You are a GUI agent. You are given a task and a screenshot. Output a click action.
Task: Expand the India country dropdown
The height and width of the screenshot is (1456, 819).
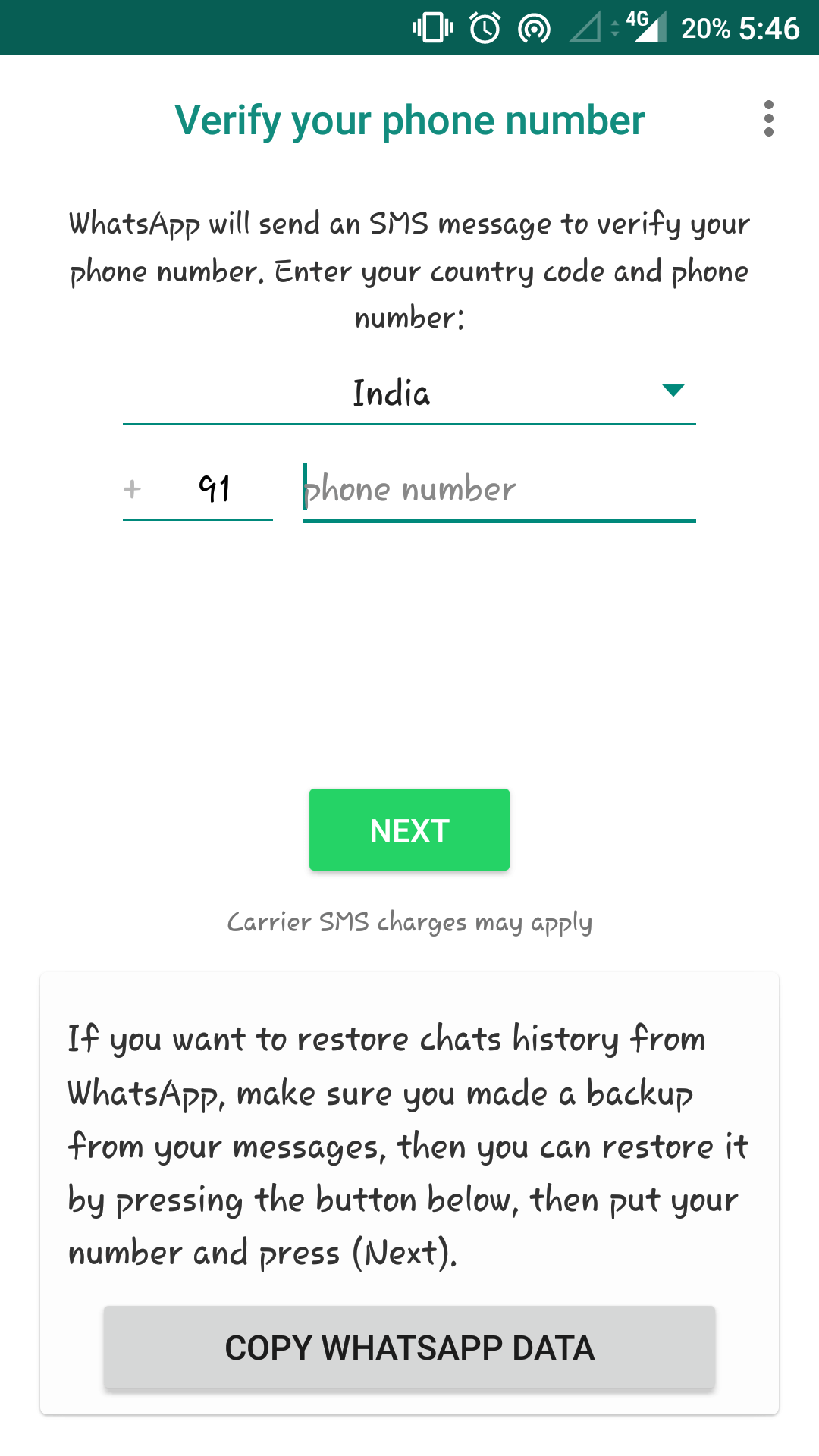(x=409, y=393)
